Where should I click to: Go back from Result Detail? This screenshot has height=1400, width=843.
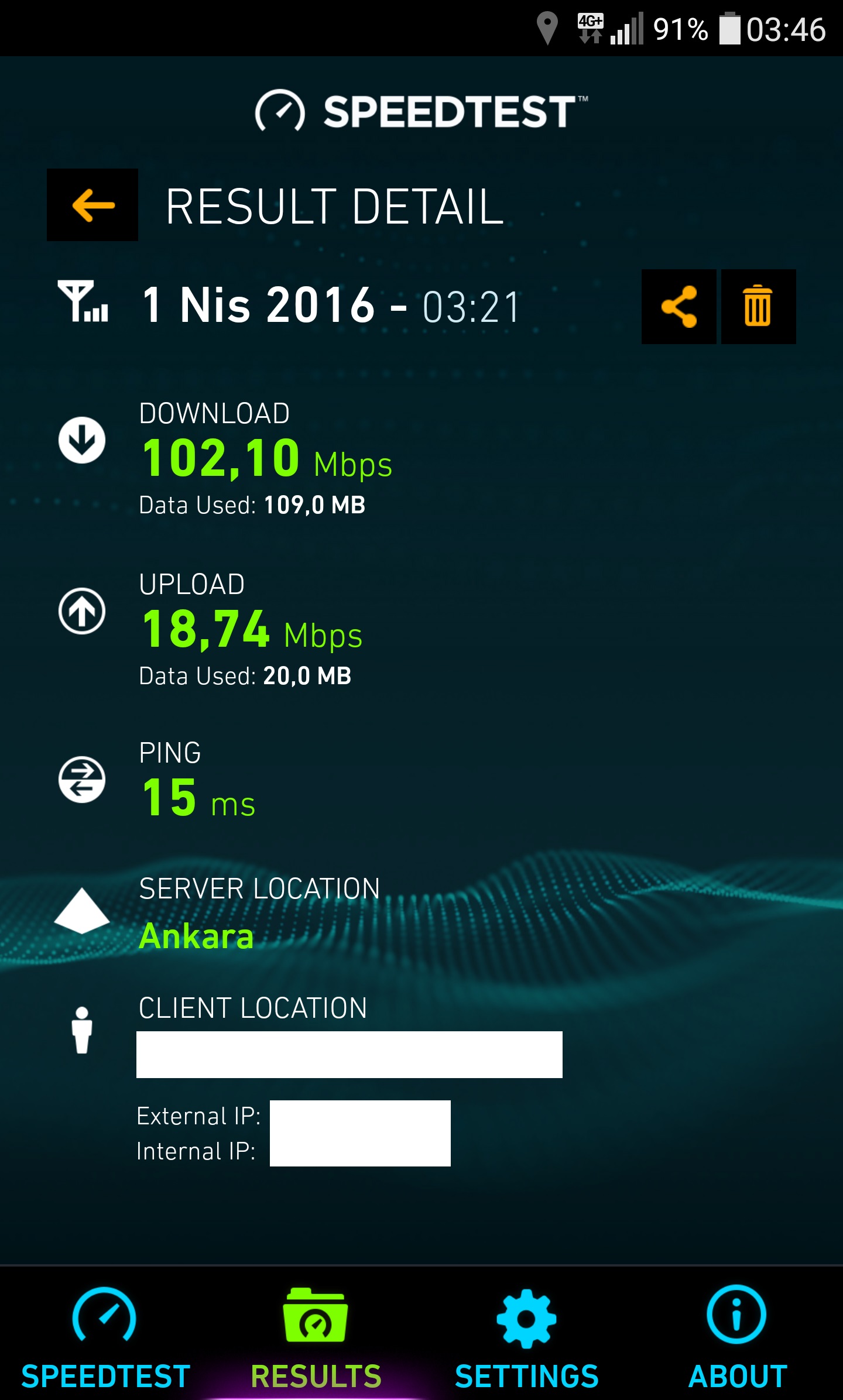92,205
